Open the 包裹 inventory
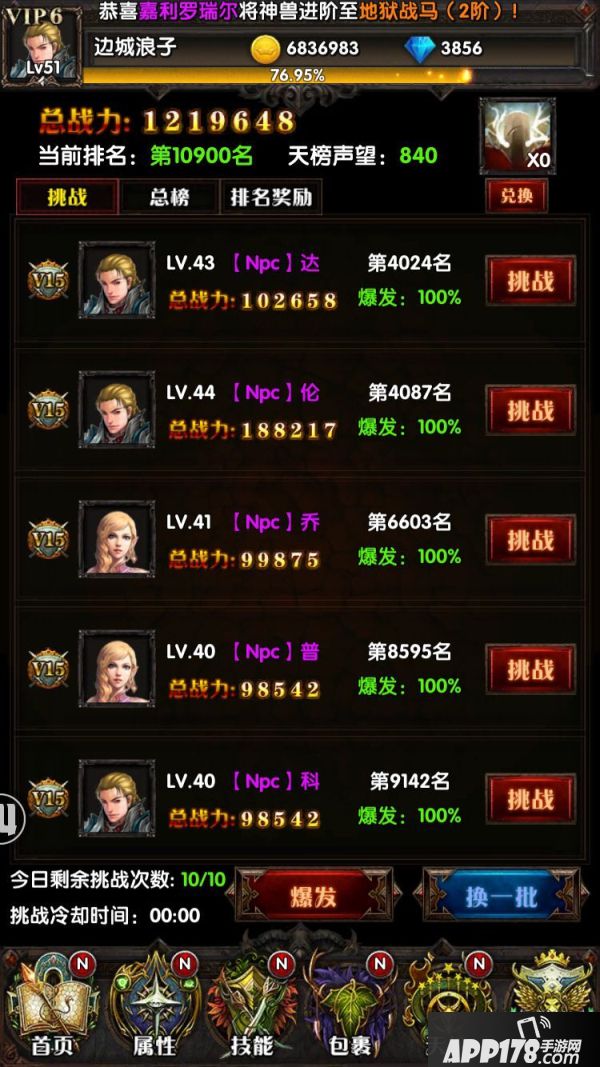The image size is (600, 1067). tap(350, 1005)
